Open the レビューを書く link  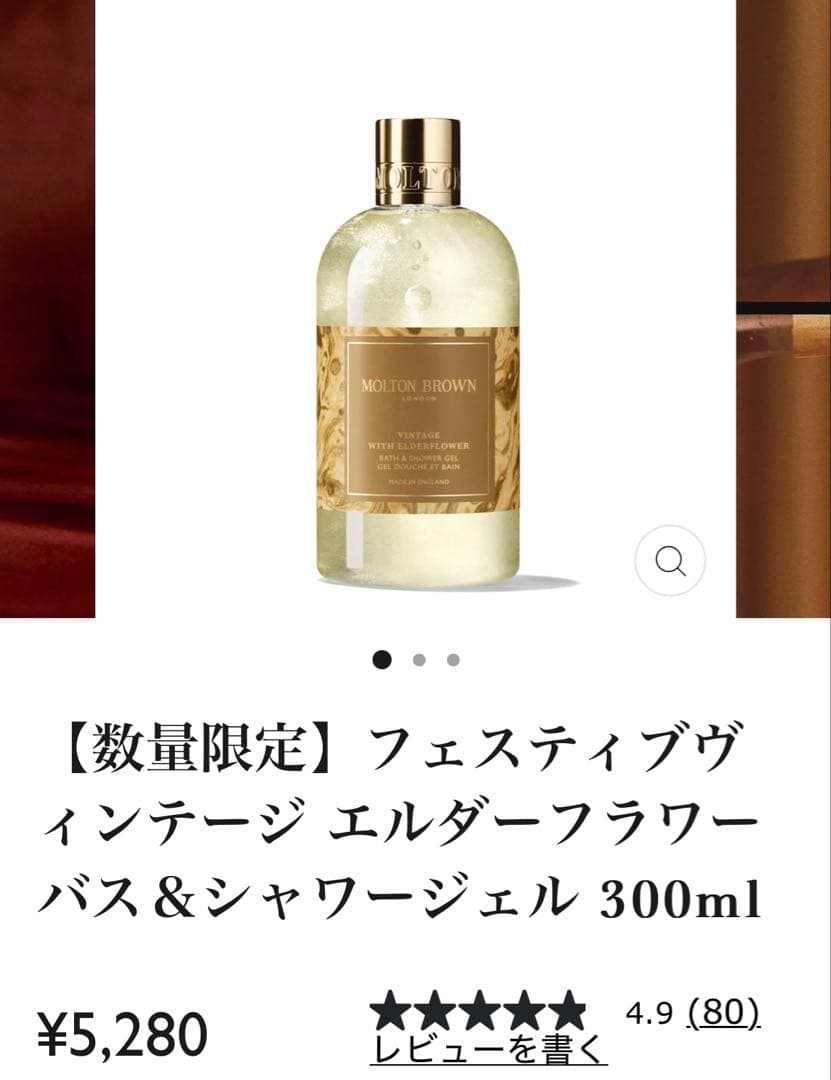pos(488,1049)
